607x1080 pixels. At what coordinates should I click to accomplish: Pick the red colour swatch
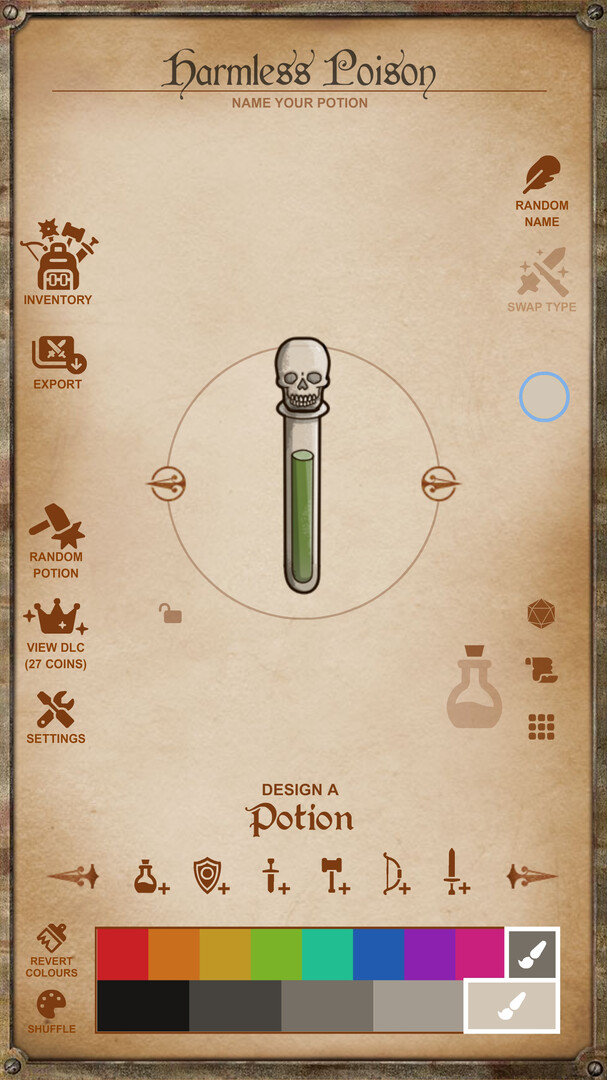click(122, 954)
